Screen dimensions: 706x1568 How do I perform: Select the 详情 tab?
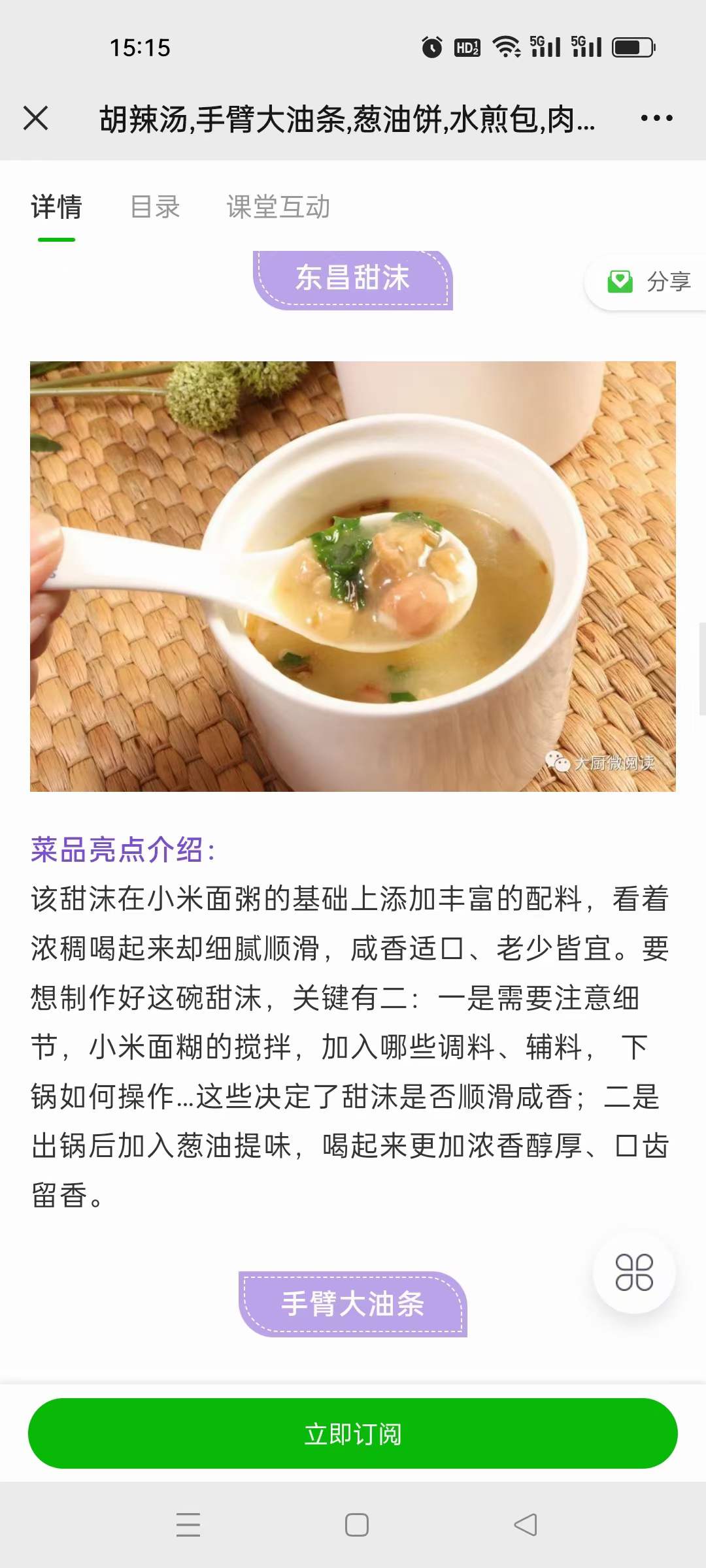tap(56, 207)
